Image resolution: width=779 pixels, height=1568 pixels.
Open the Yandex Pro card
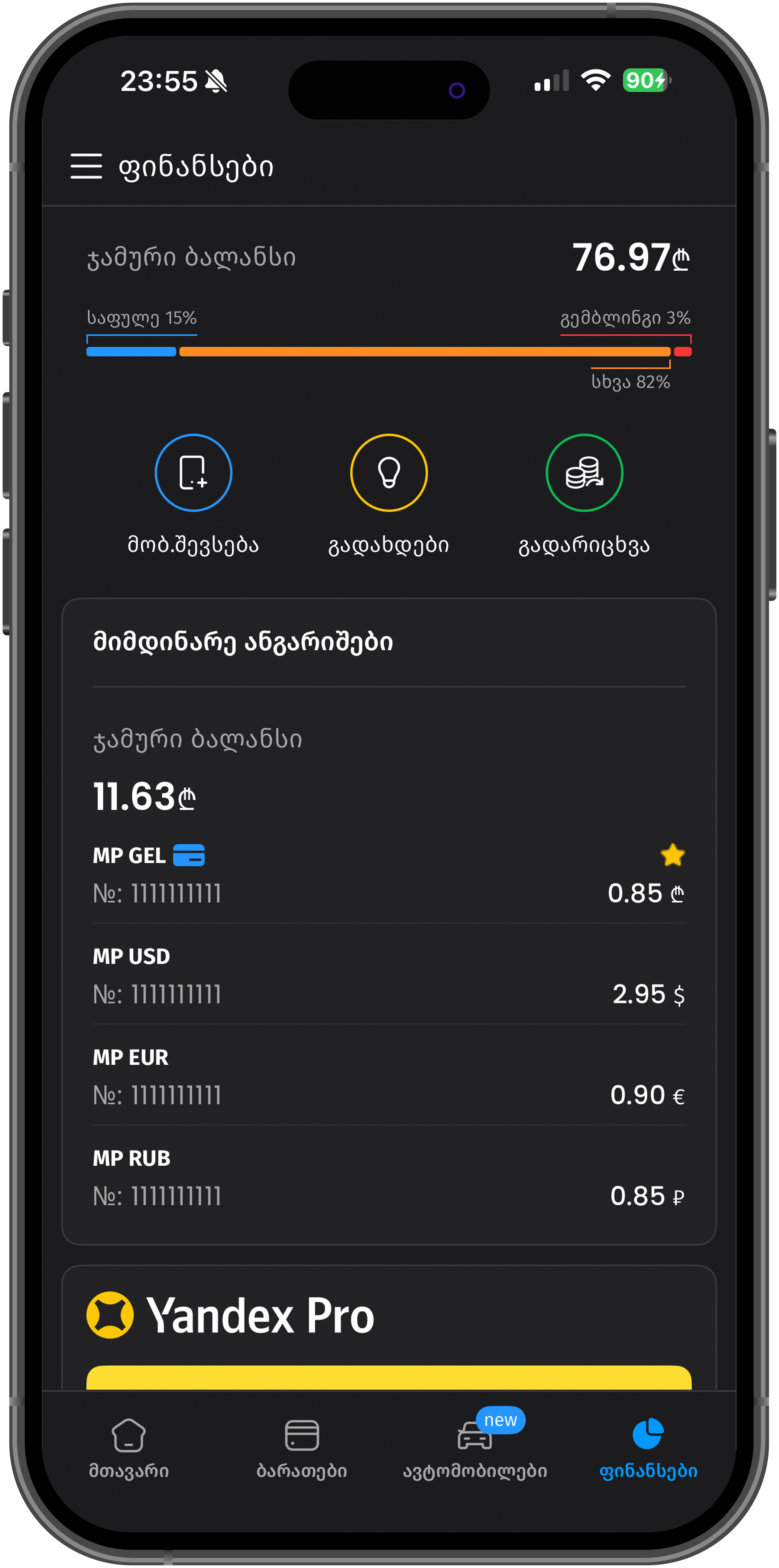click(x=389, y=1327)
